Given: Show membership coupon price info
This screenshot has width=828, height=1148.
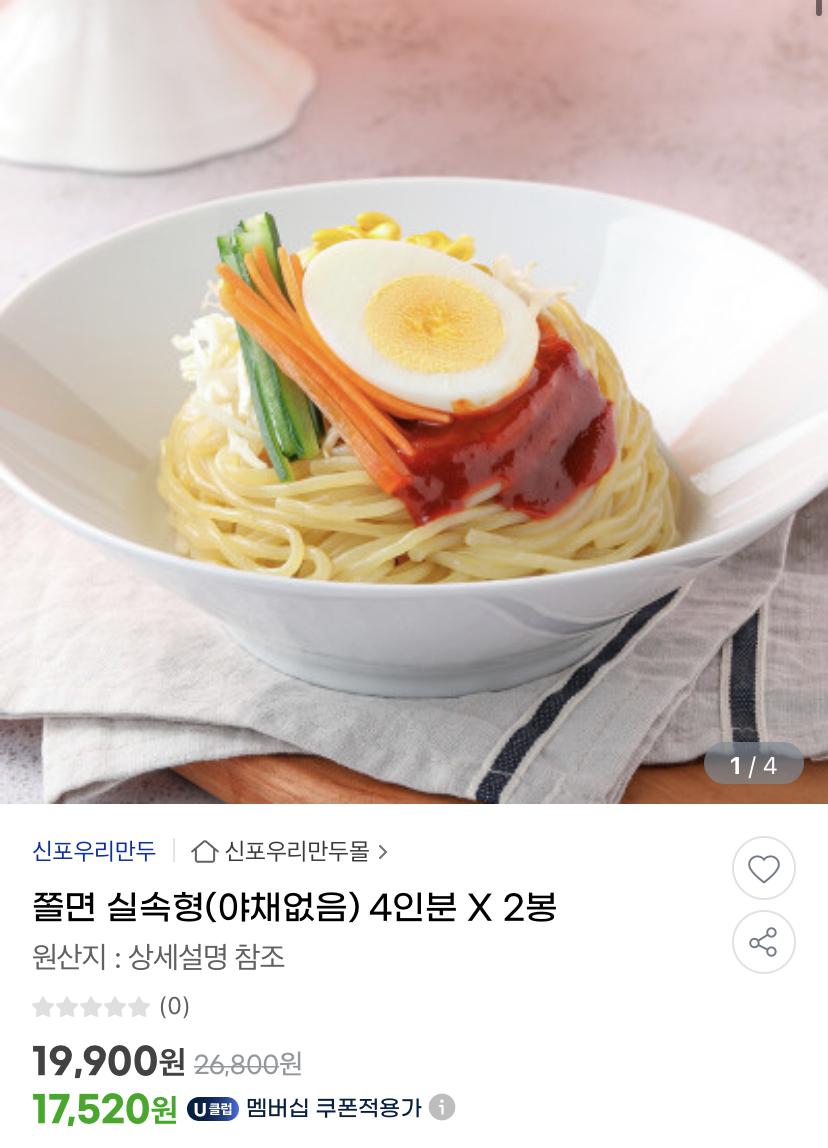Looking at the screenshot, I should click(442, 1108).
